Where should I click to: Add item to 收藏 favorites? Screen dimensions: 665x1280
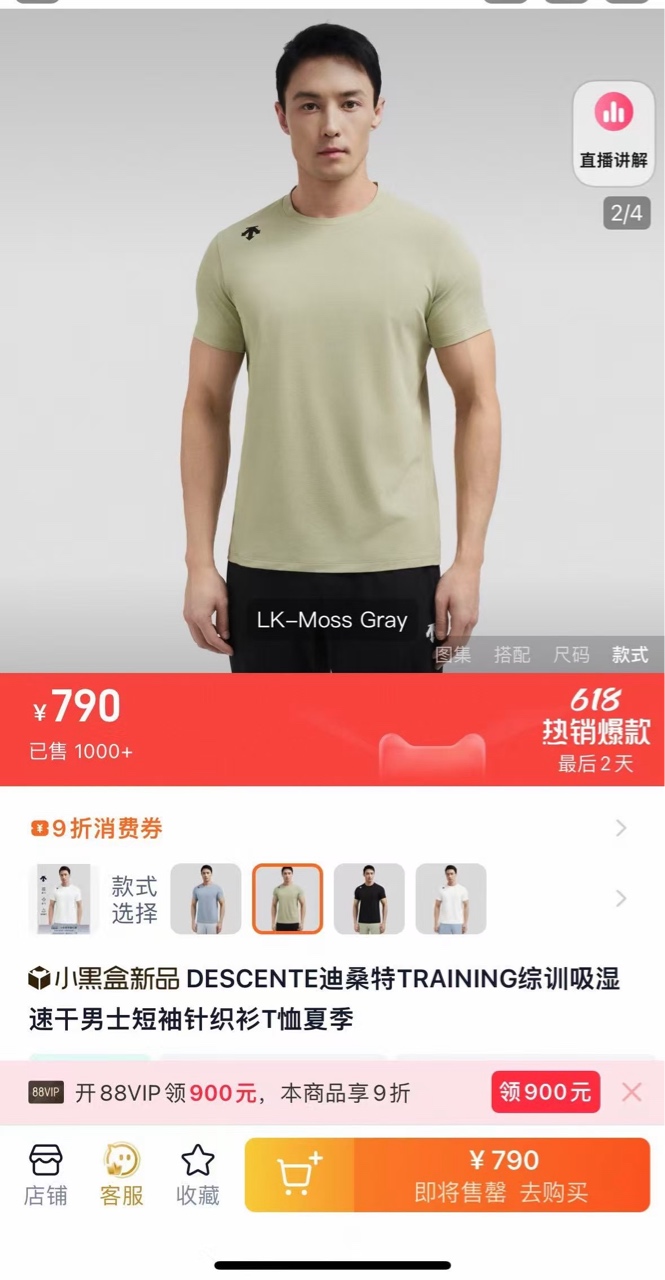tap(198, 1175)
